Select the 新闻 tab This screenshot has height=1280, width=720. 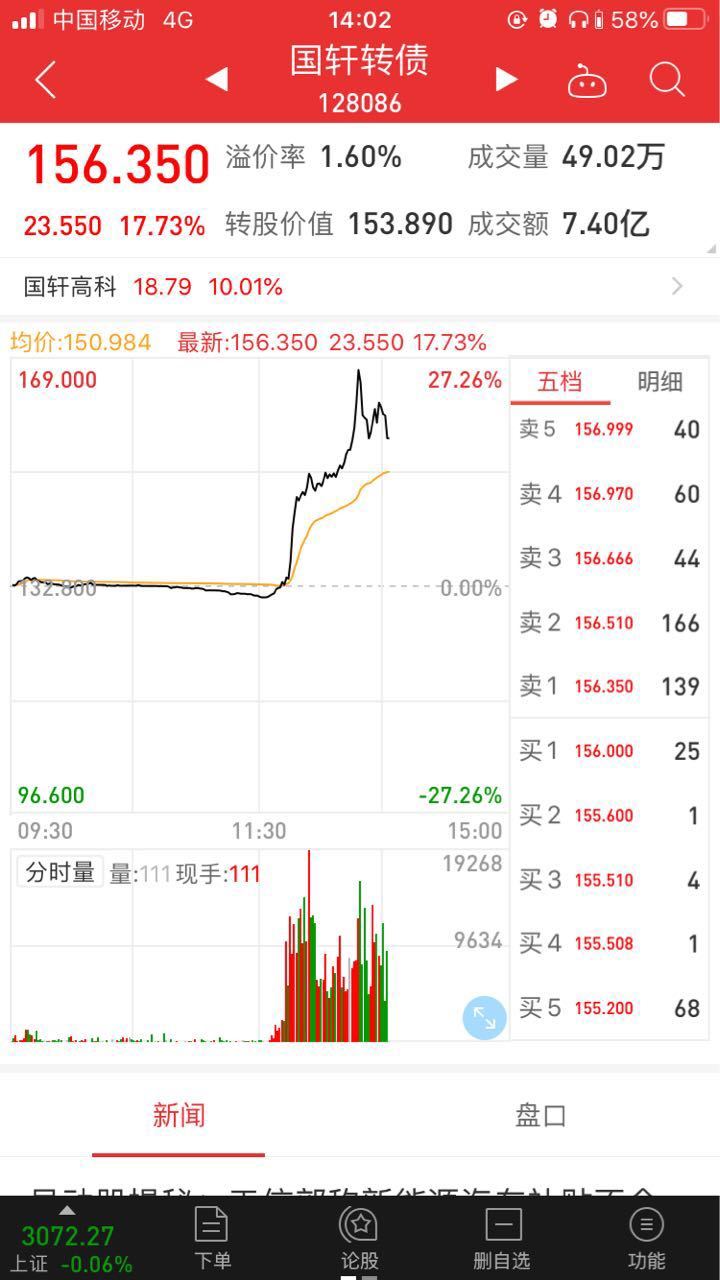[x=179, y=1116]
